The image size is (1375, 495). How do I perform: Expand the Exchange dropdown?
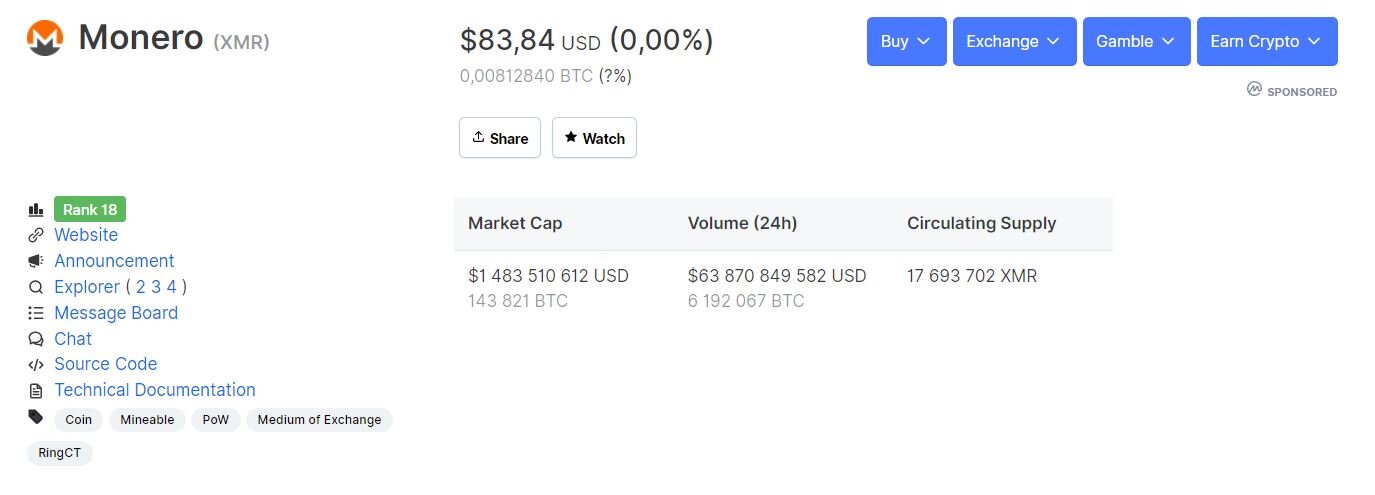tap(1014, 41)
